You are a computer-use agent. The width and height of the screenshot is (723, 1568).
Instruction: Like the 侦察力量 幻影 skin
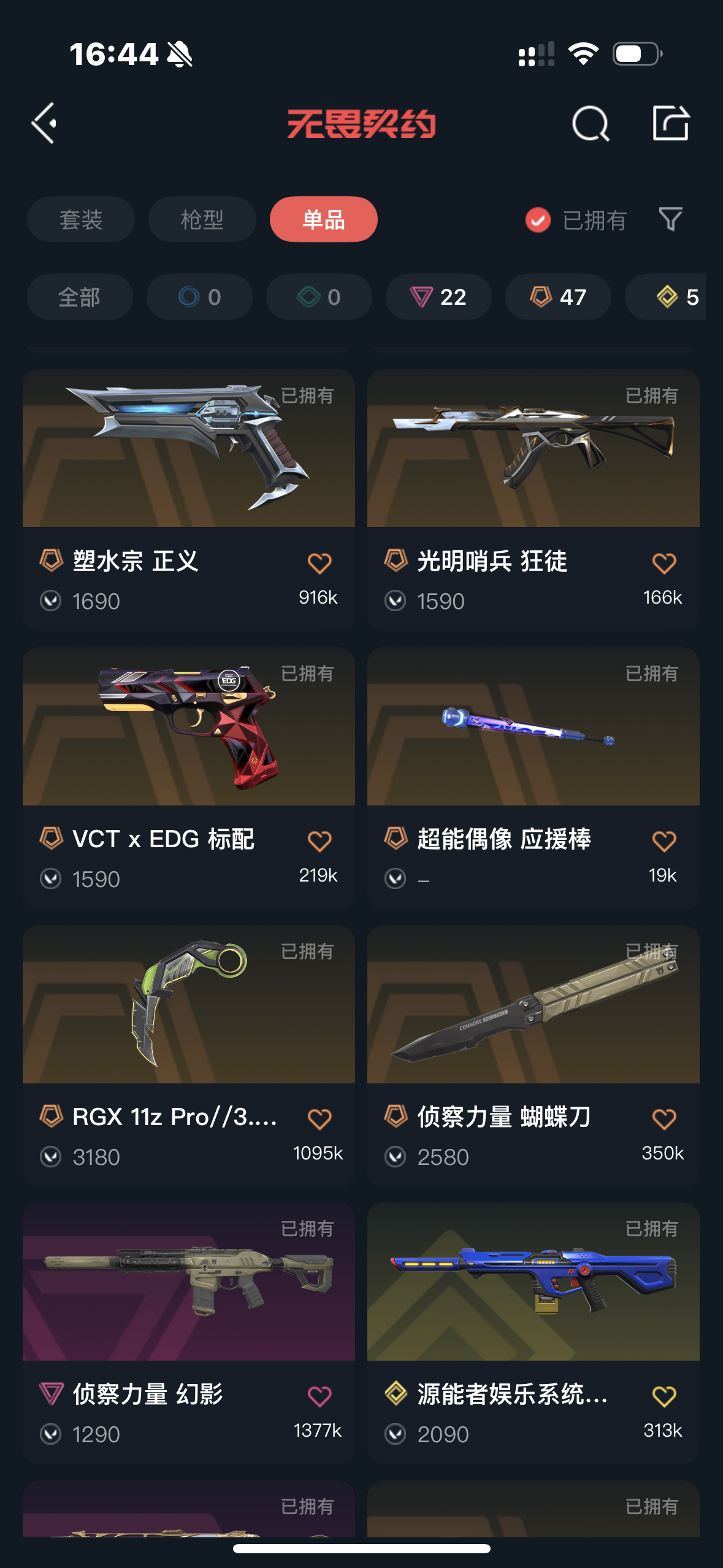click(x=319, y=1396)
